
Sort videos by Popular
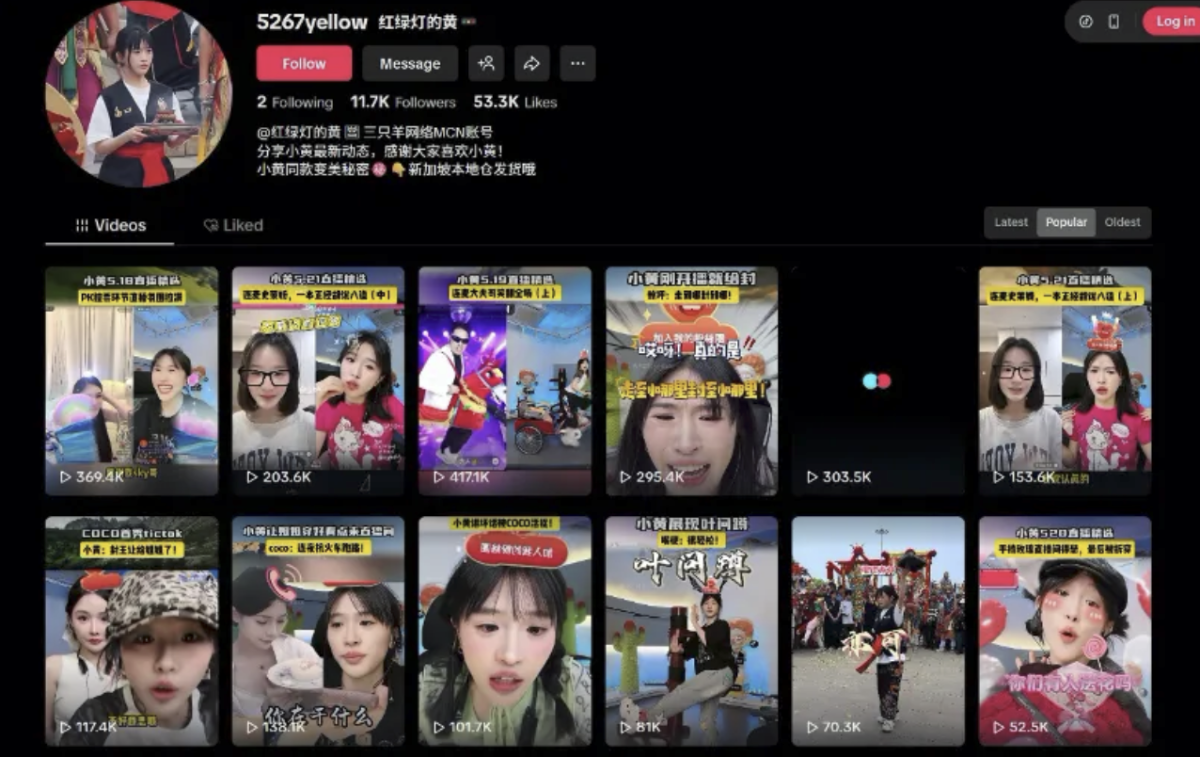tap(1066, 222)
